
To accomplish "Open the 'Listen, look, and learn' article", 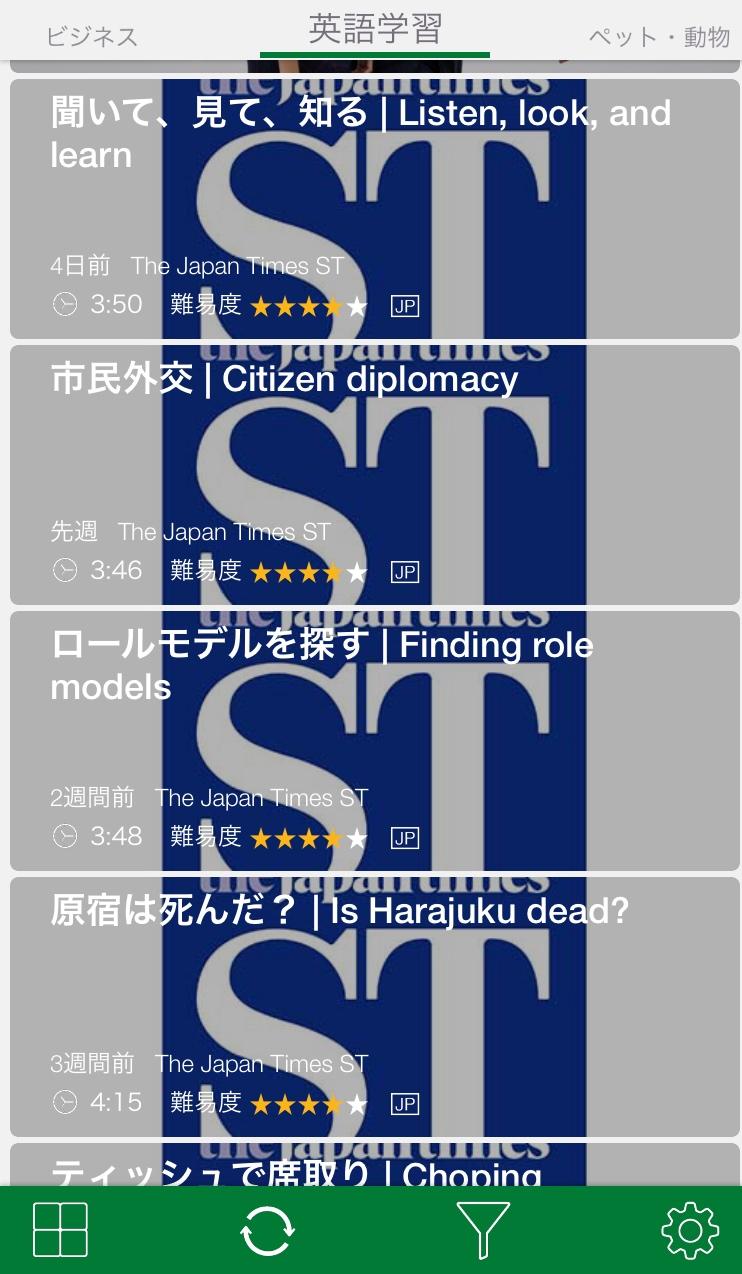I will pos(374,209).
